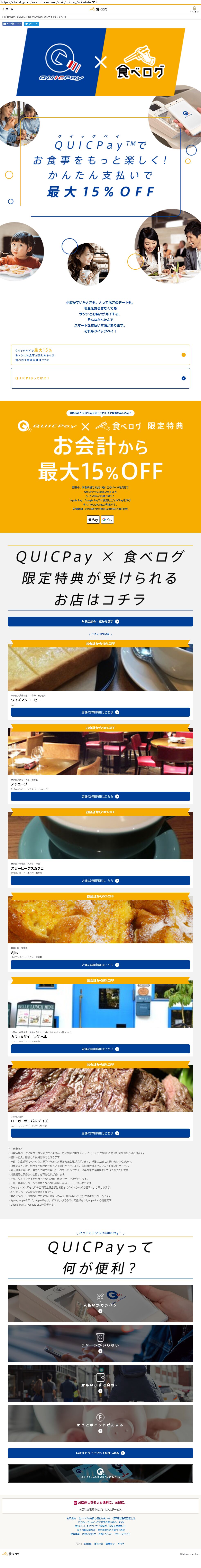201x1568 pixels.
Task: View shop details for アチェーゾ
Action: click(x=100, y=796)
